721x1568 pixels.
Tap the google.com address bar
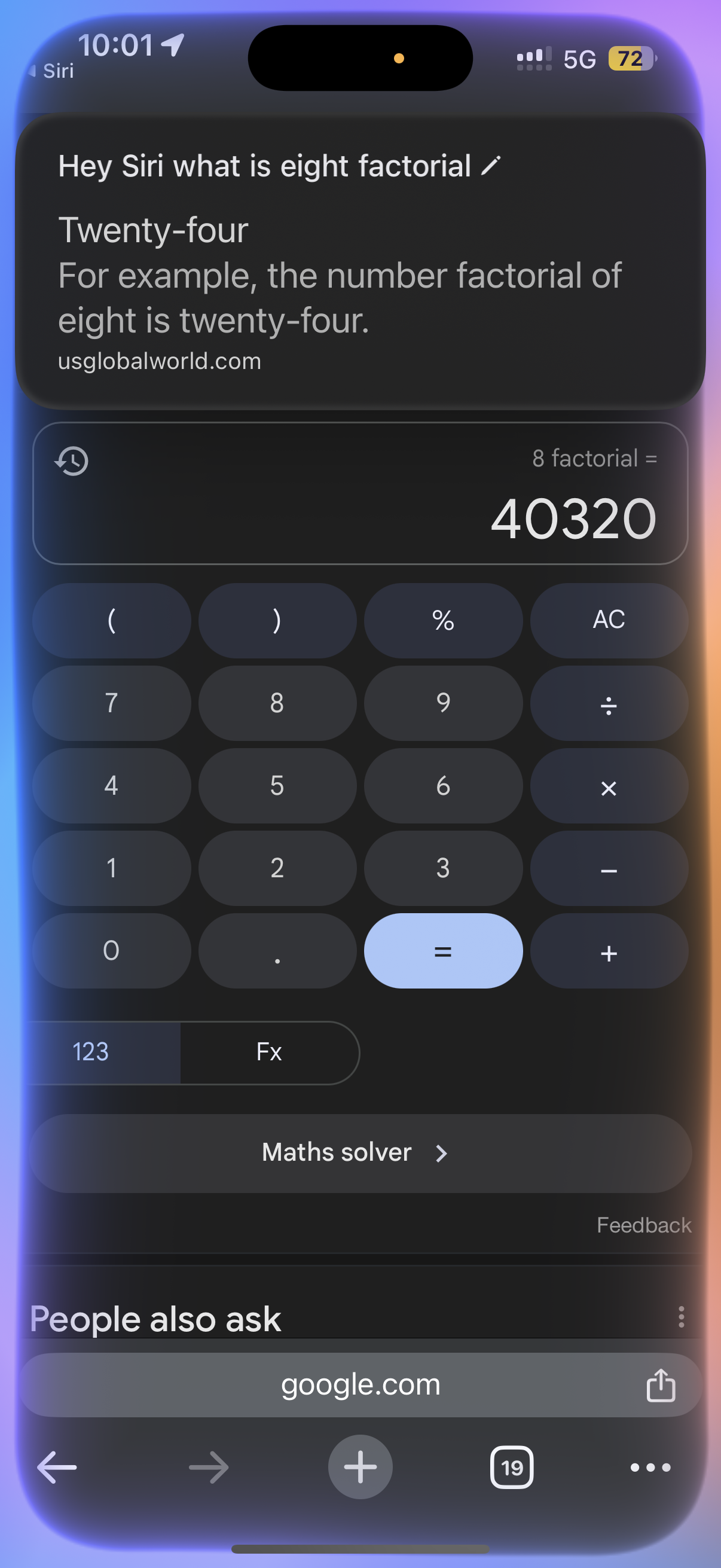(x=359, y=1385)
